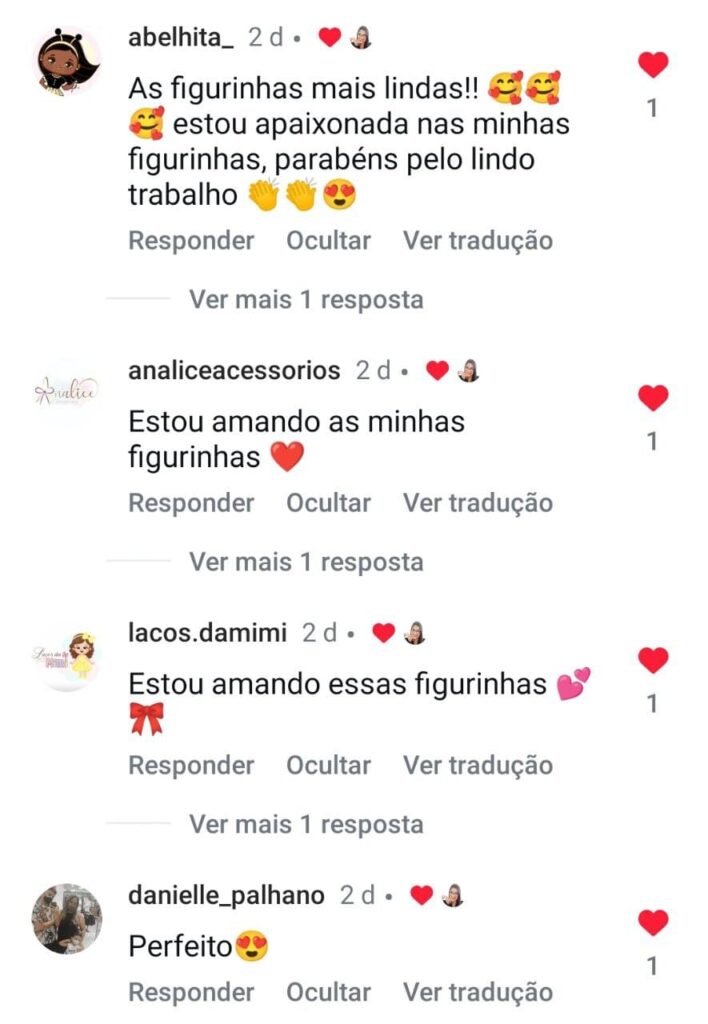Reply to danielle_palhano's comment
Image resolution: width=708 pixels, height=1024 pixels.
(x=191, y=993)
